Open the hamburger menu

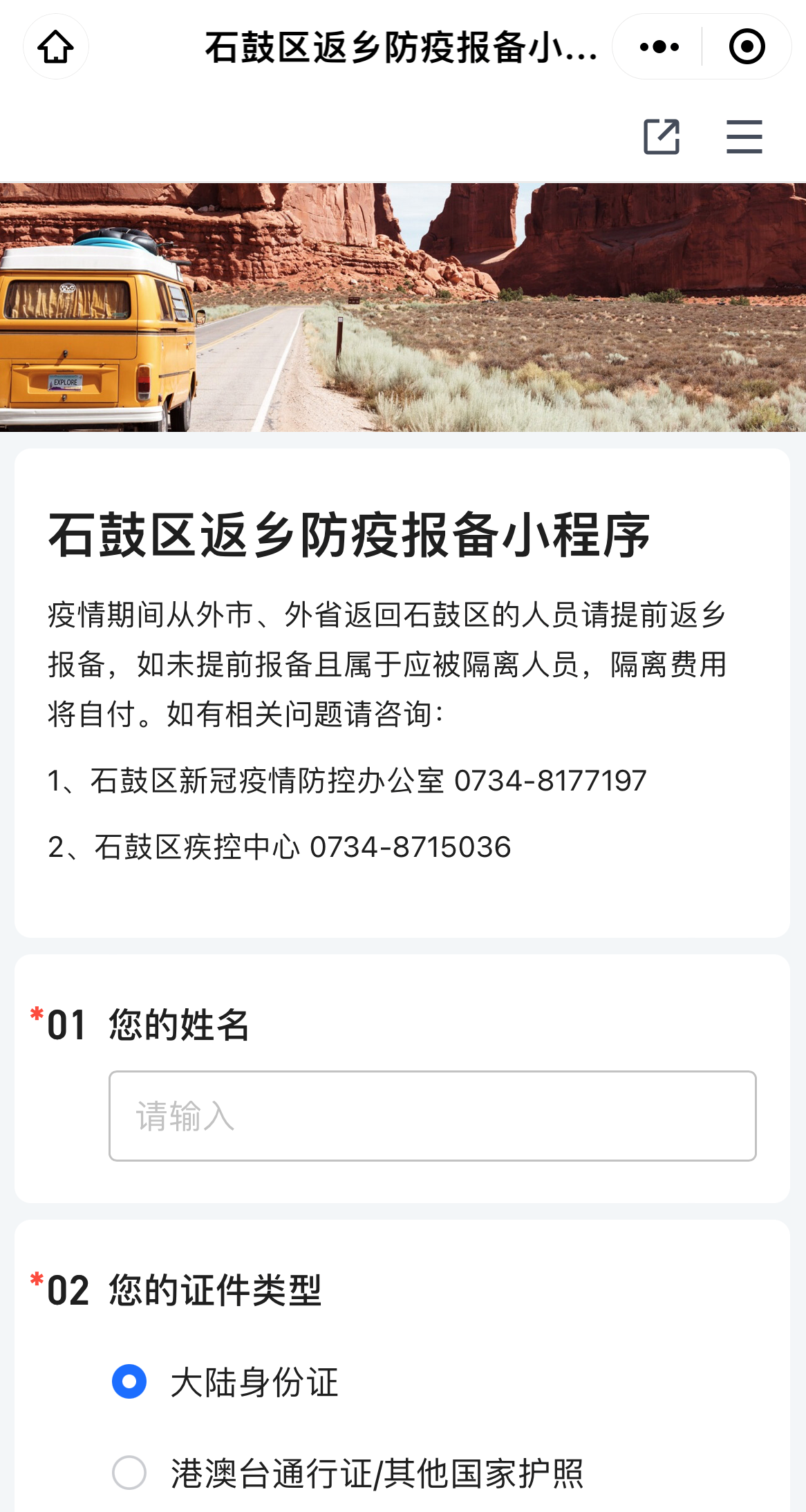click(x=744, y=136)
